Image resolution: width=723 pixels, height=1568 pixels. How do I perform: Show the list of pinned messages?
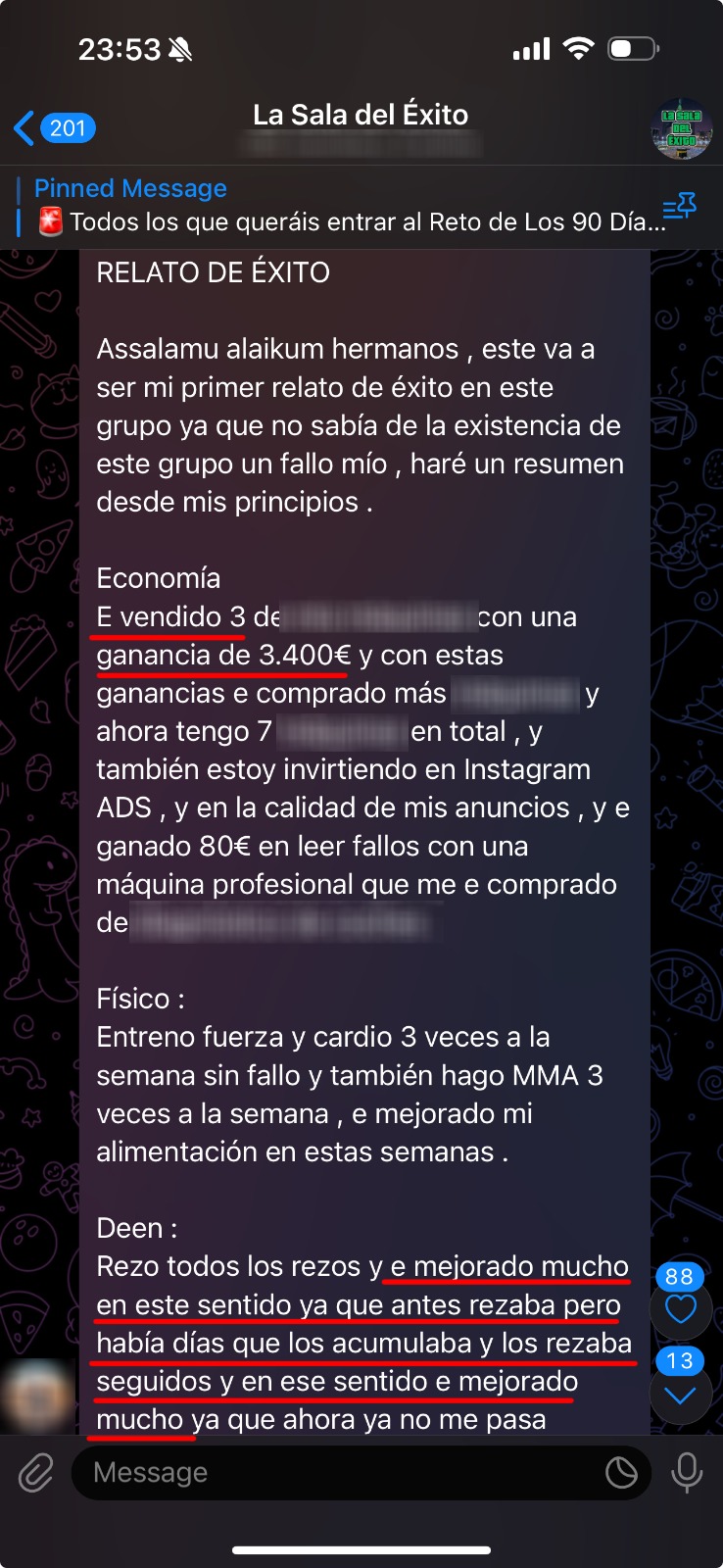[680, 207]
